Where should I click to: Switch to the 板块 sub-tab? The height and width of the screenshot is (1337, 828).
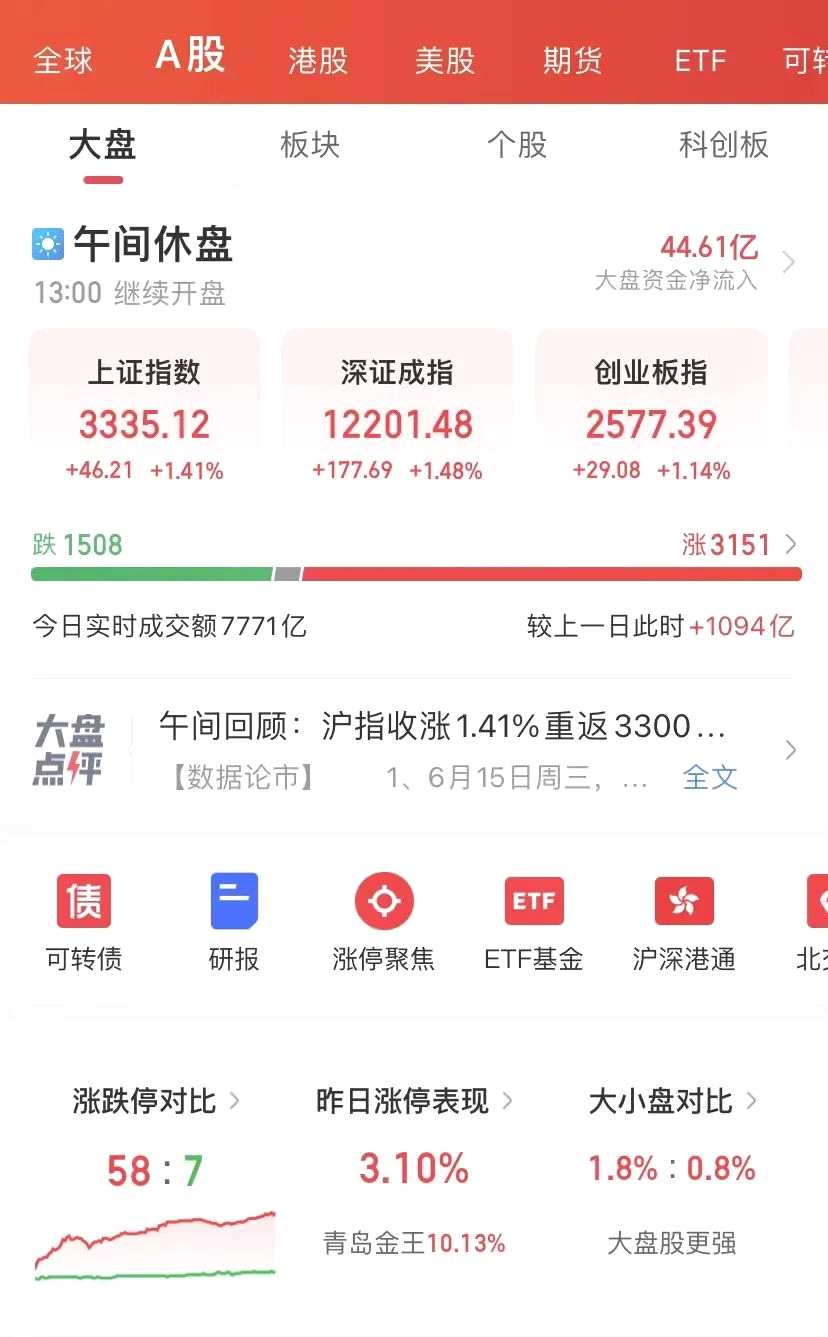point(310,145)
